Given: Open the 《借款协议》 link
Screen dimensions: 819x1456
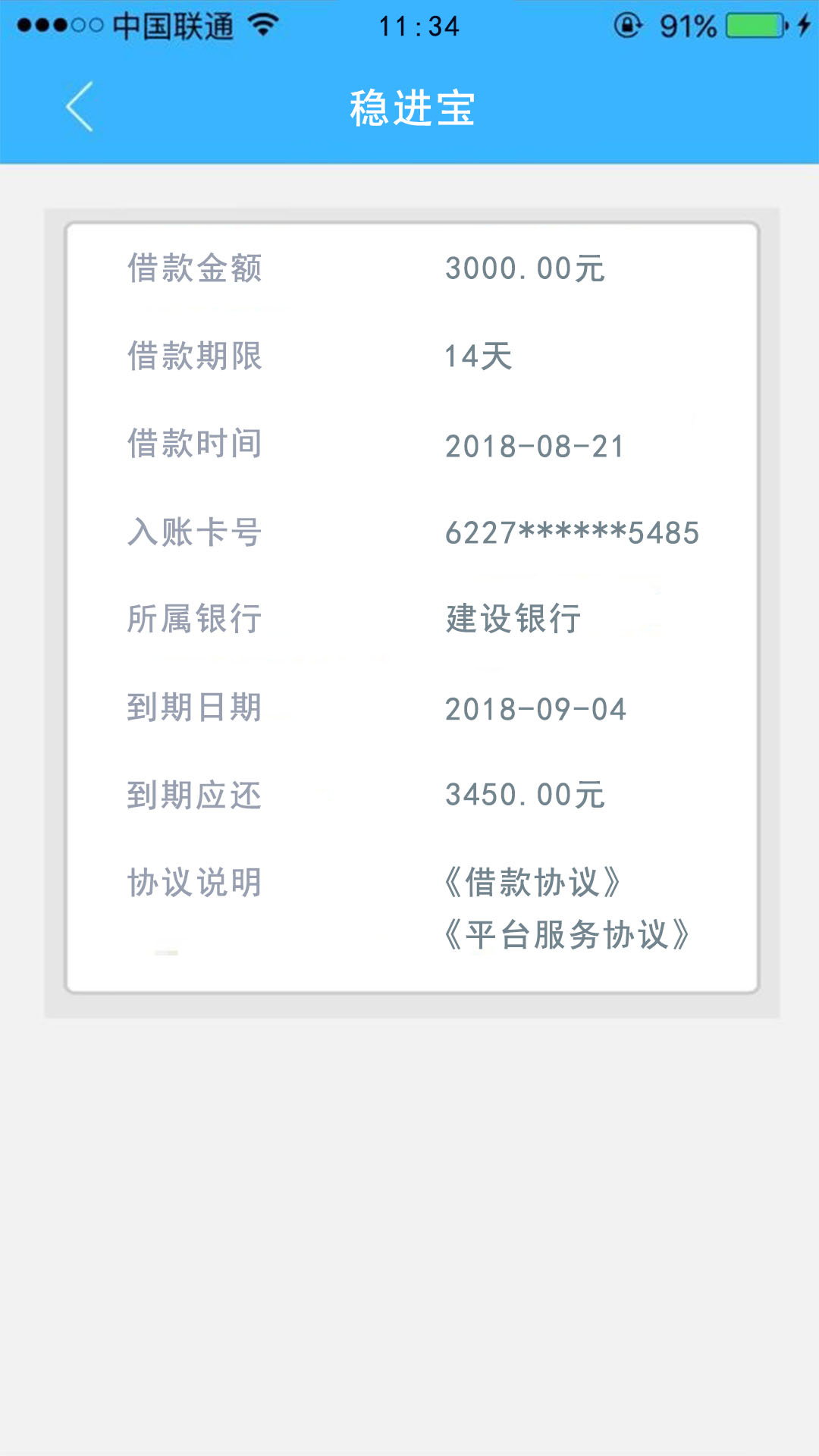Looking at the screenshot, I should tap(532, 883).
